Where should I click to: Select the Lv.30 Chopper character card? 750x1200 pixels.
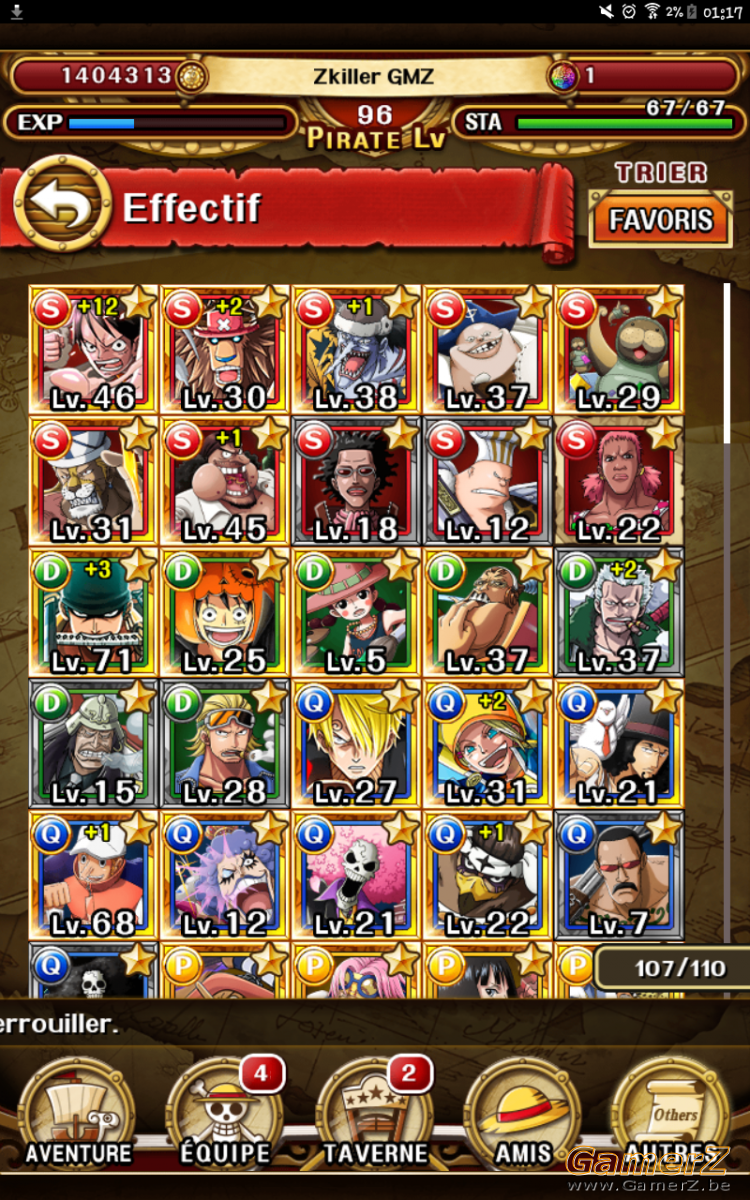coord(225,350)
